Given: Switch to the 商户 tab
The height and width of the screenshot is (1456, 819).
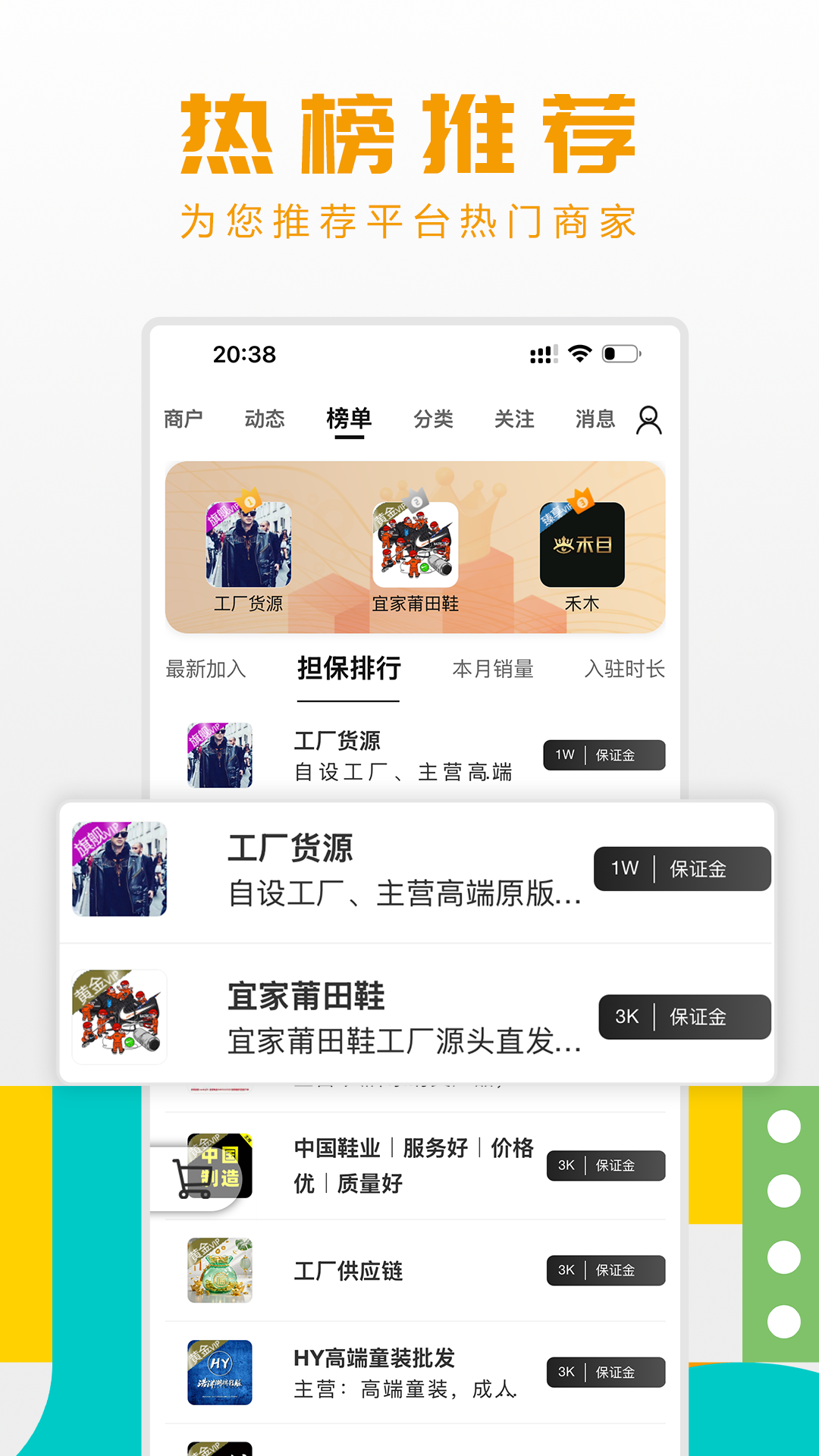Looking at the screenshot, I should click(184, 418).
